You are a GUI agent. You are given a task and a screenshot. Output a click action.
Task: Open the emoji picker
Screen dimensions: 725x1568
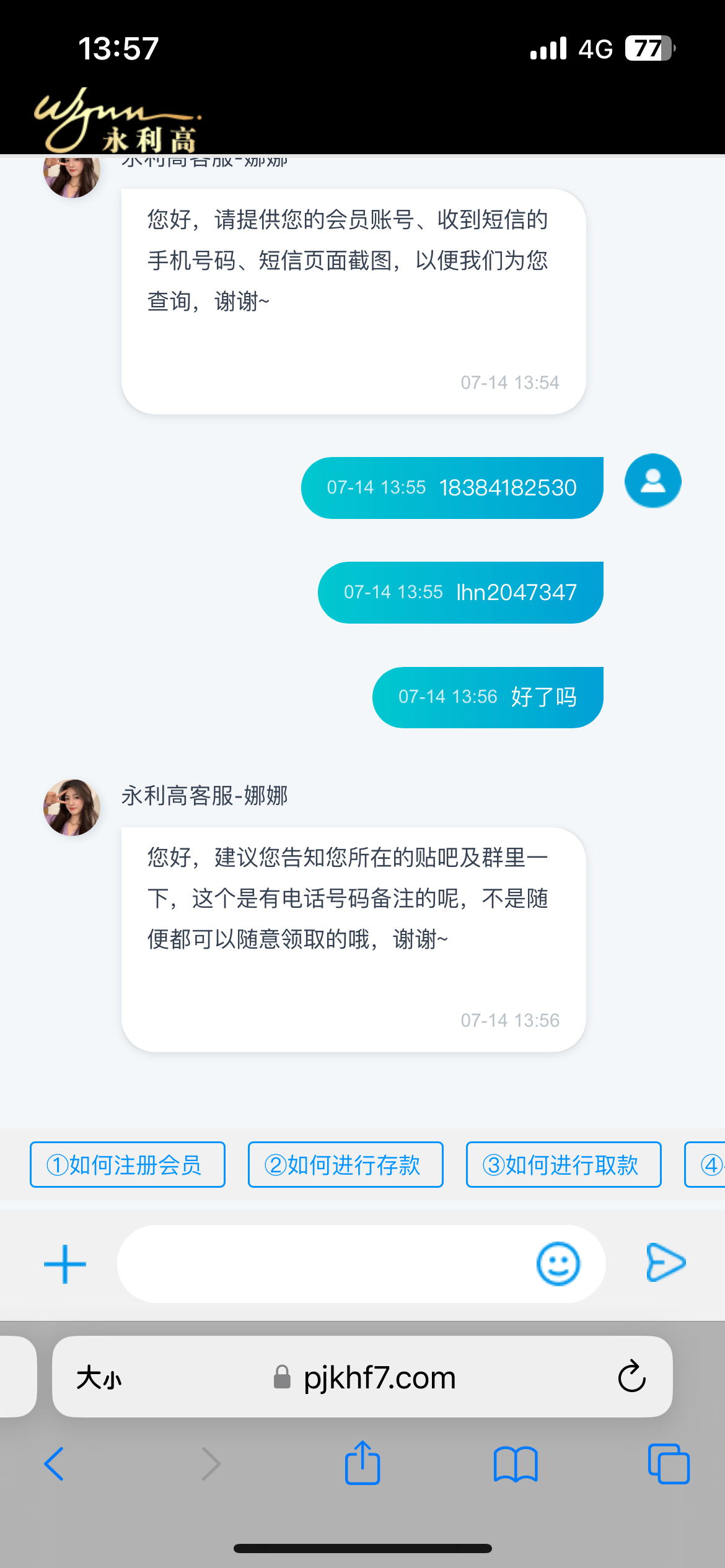(558, 1264)
